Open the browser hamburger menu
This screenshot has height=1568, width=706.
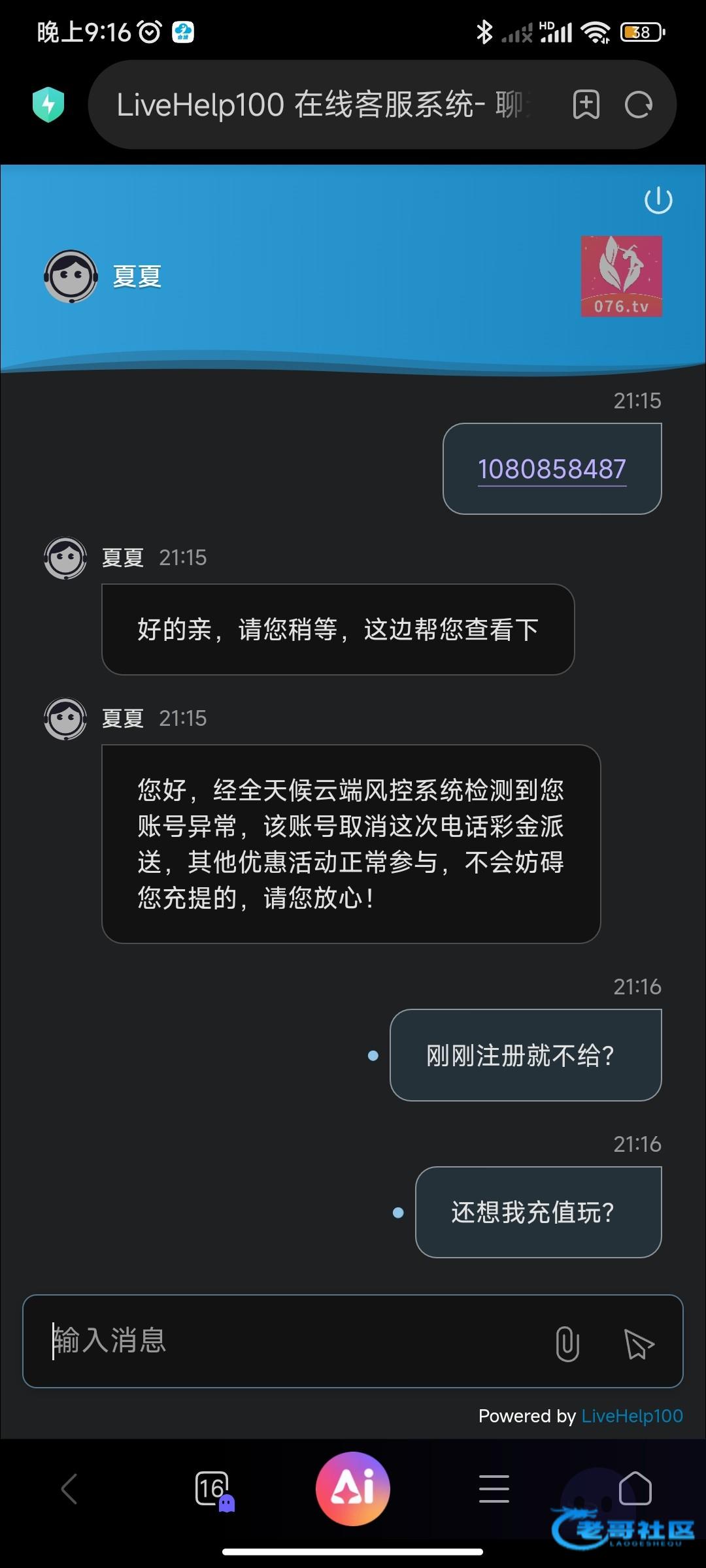coord(494,1489)
